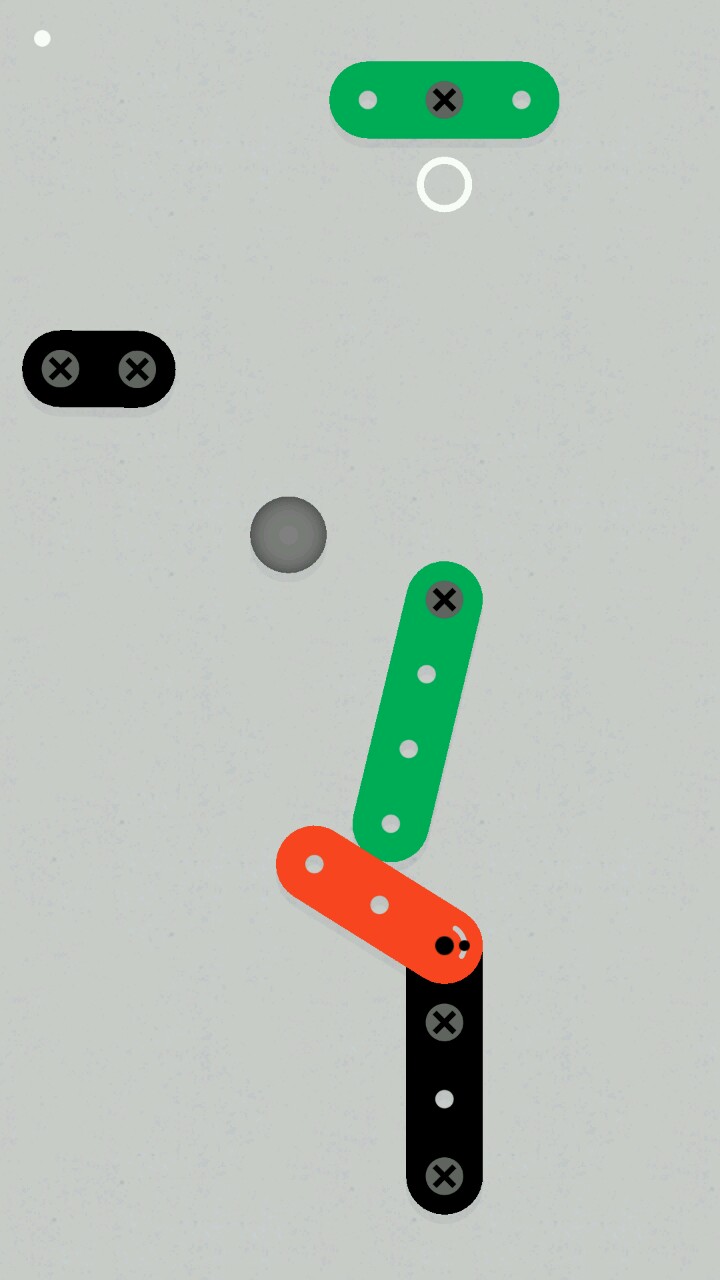Tap the left screw on the short black bar

point(61,369)
